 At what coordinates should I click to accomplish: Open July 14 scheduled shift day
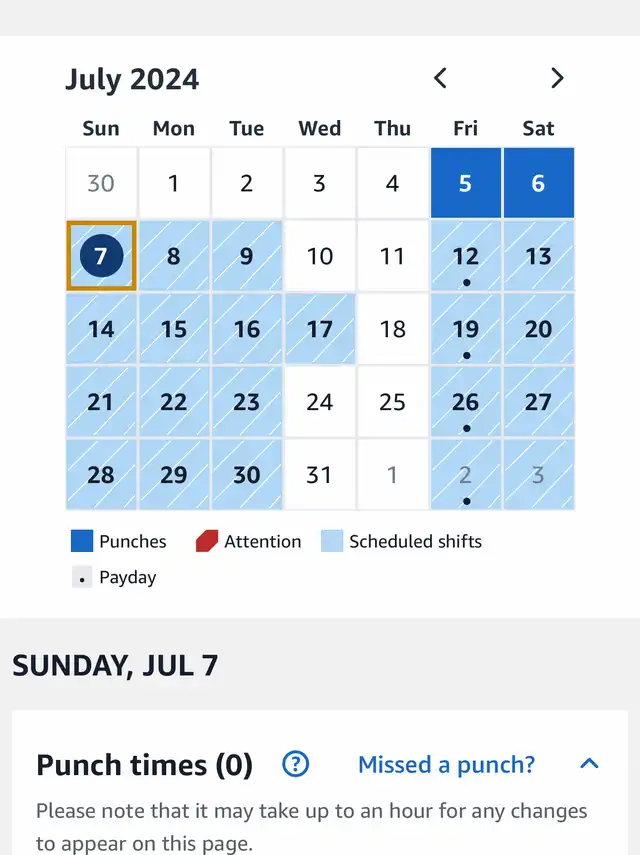point(101,329)
